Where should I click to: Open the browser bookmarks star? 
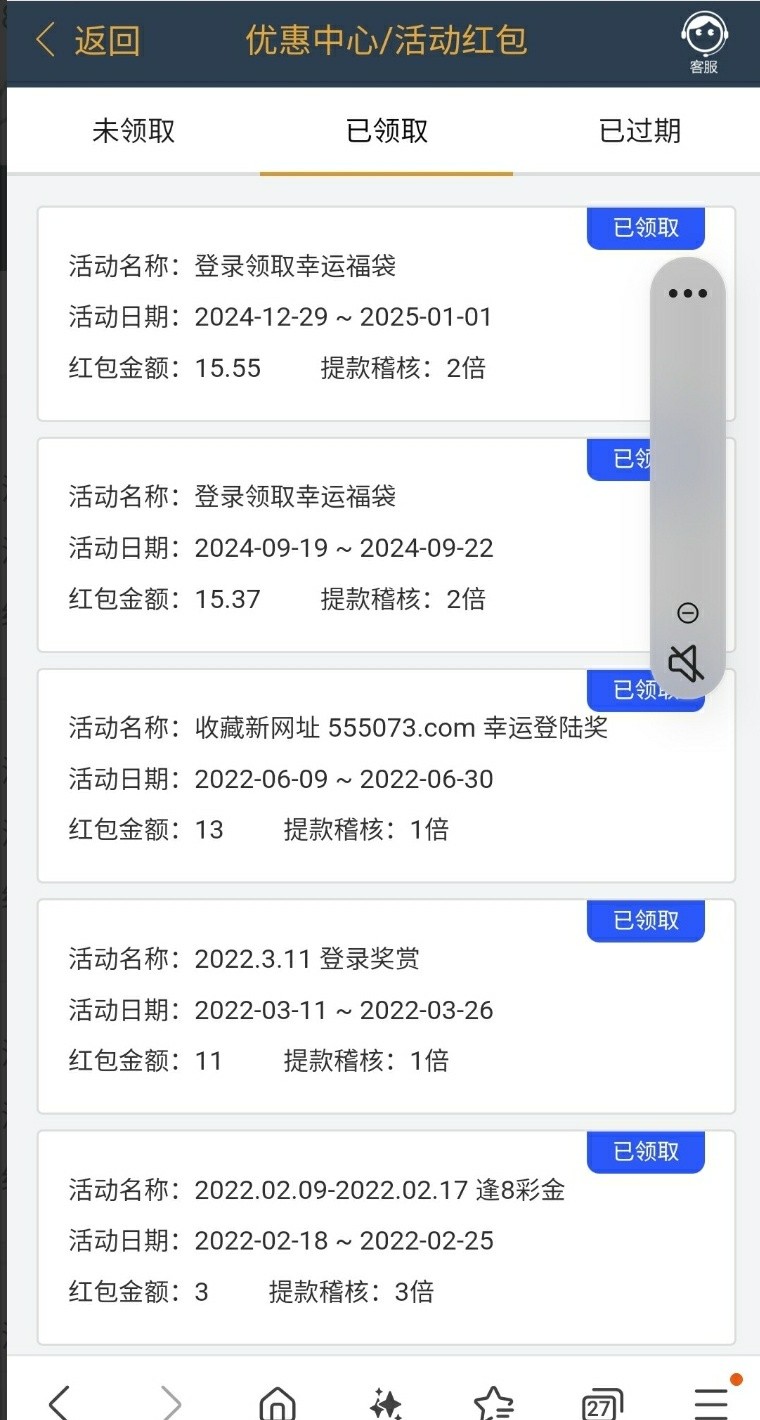(493, 1403)
